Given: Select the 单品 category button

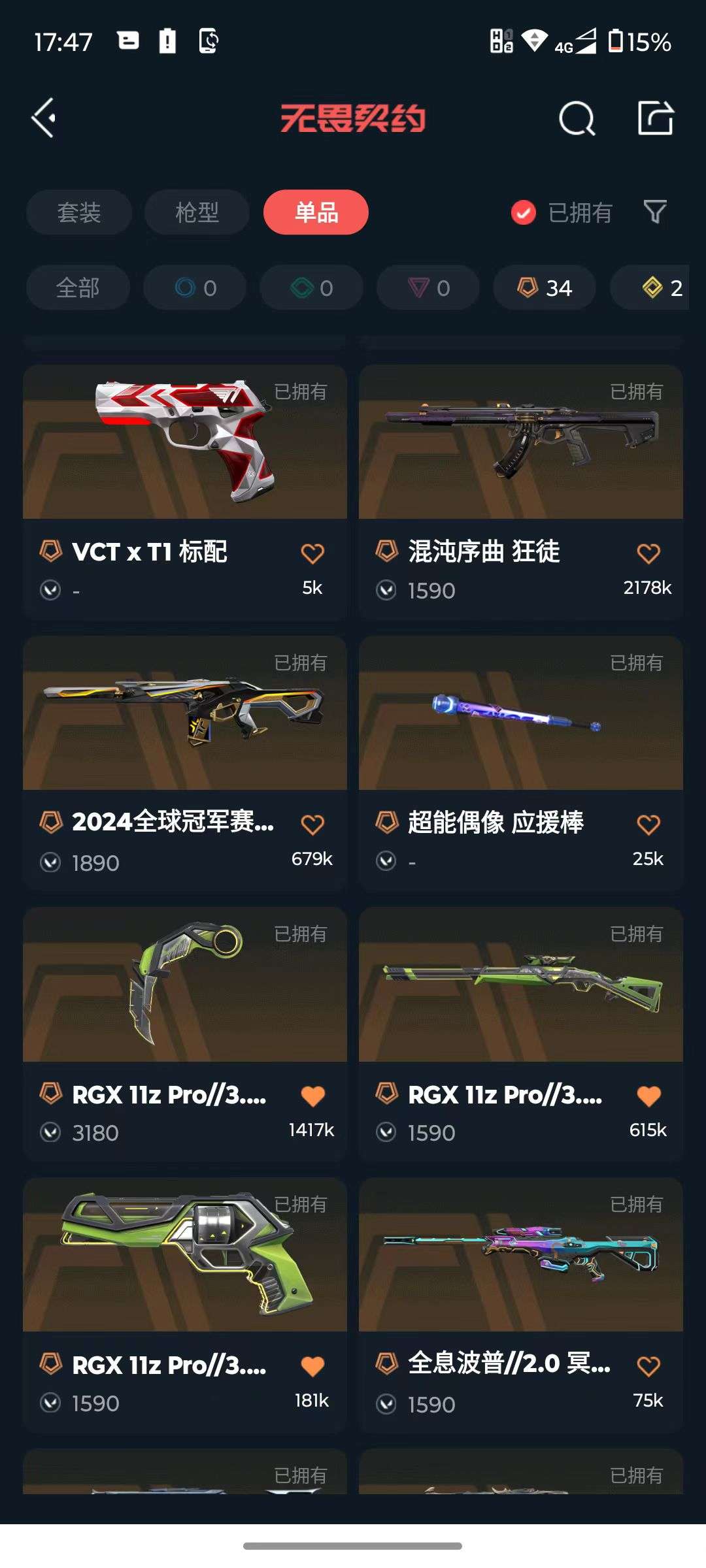Looking at the screenshot, I should point(316,212).
